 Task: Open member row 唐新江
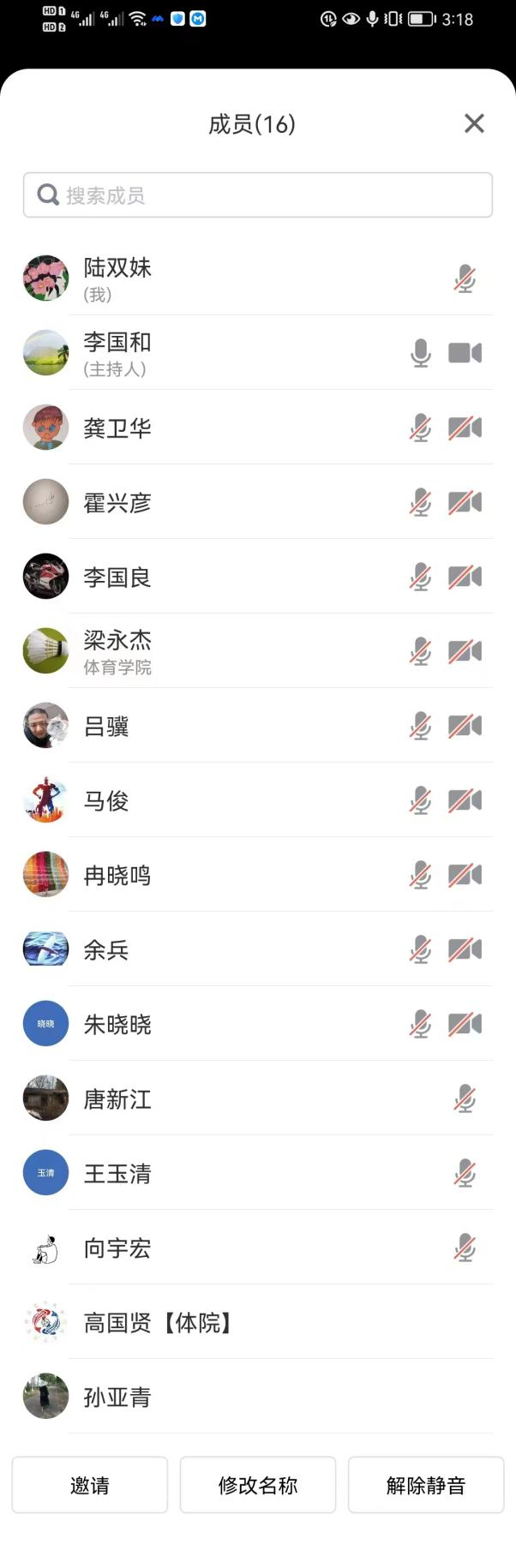pos(117,1098)
